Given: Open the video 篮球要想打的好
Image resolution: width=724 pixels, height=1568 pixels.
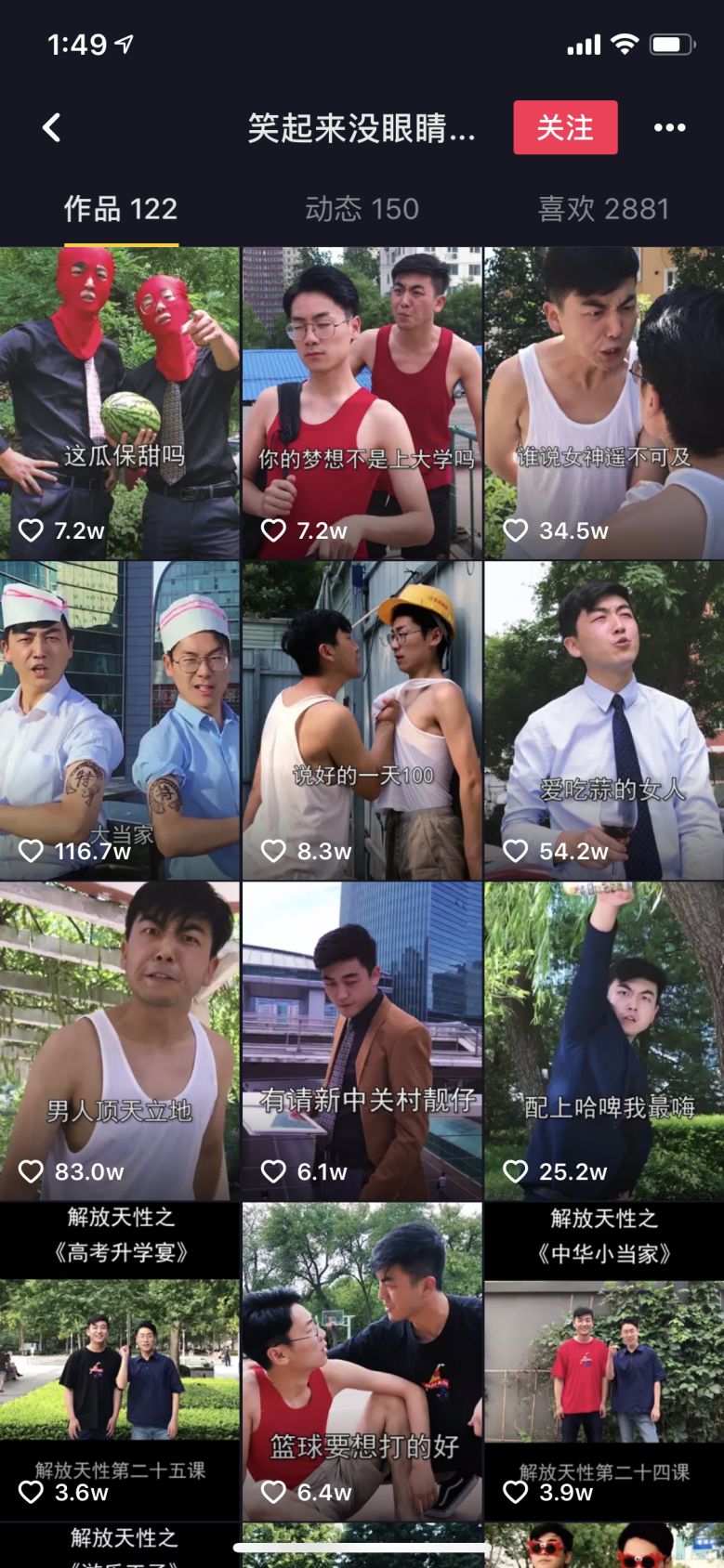Looking at the screenshot, I should coord(362,1361).
